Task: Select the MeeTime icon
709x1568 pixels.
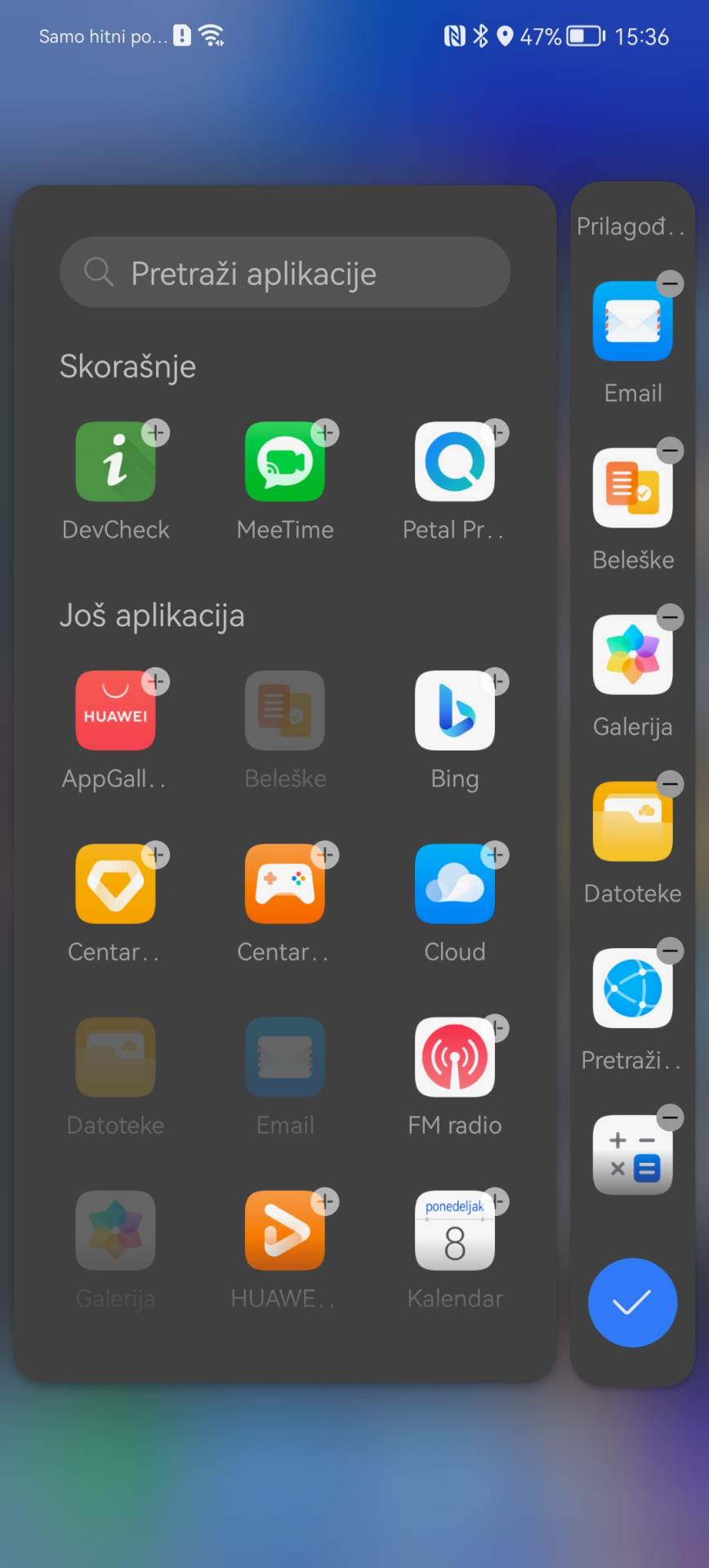Action: [285, 461]
